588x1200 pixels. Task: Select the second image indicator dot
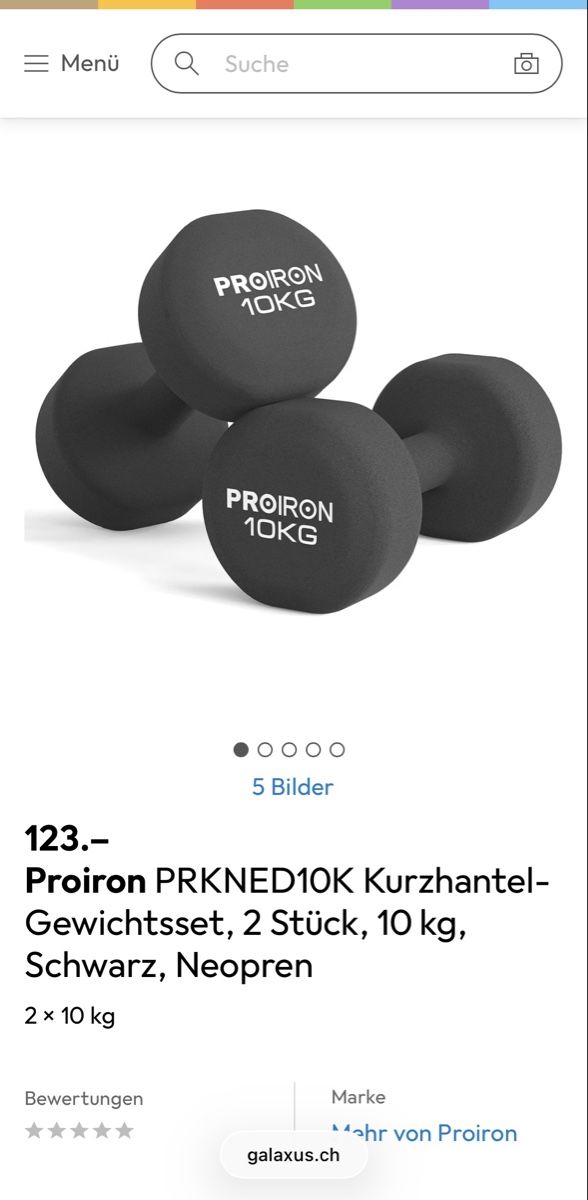265,750
